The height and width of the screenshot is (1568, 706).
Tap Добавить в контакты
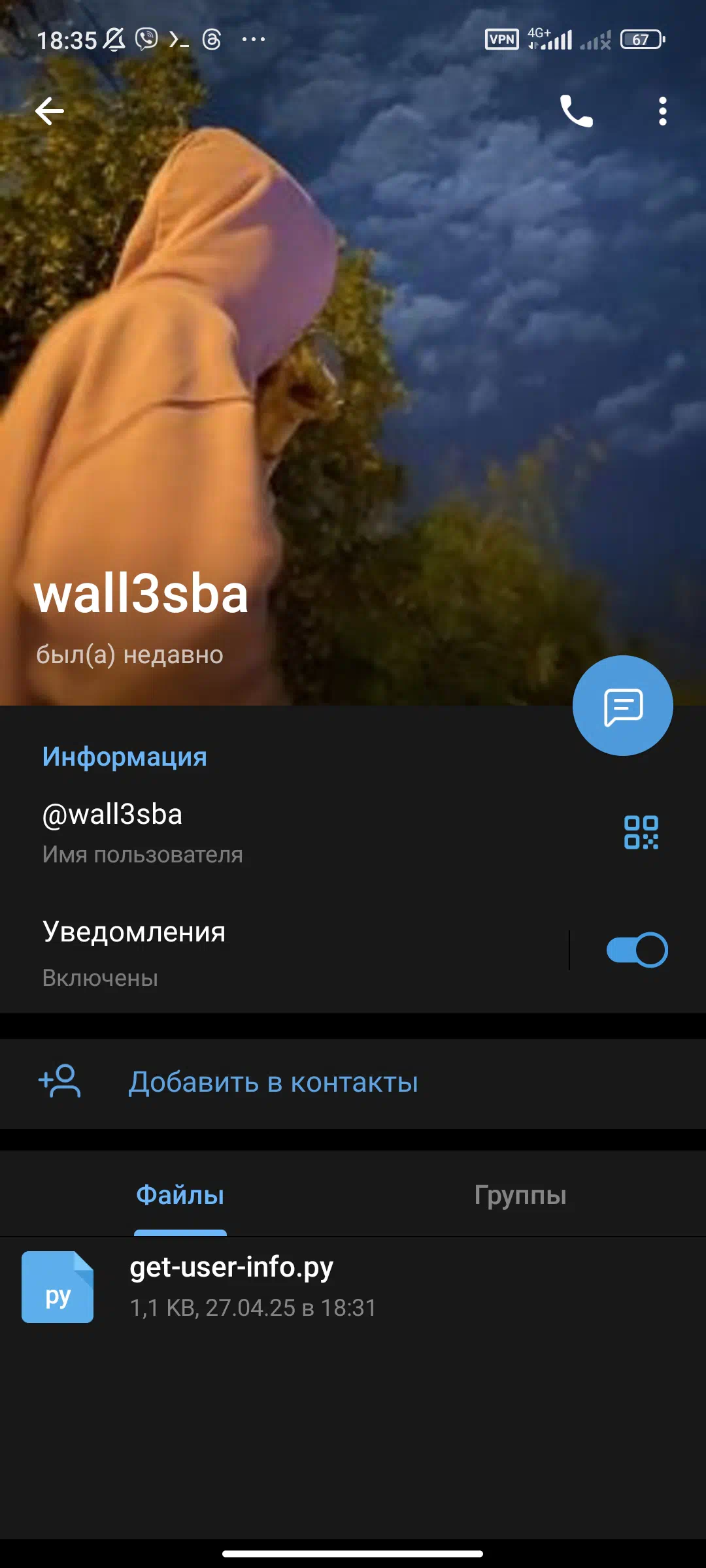pyautogui.click(x=353, y=1083)
